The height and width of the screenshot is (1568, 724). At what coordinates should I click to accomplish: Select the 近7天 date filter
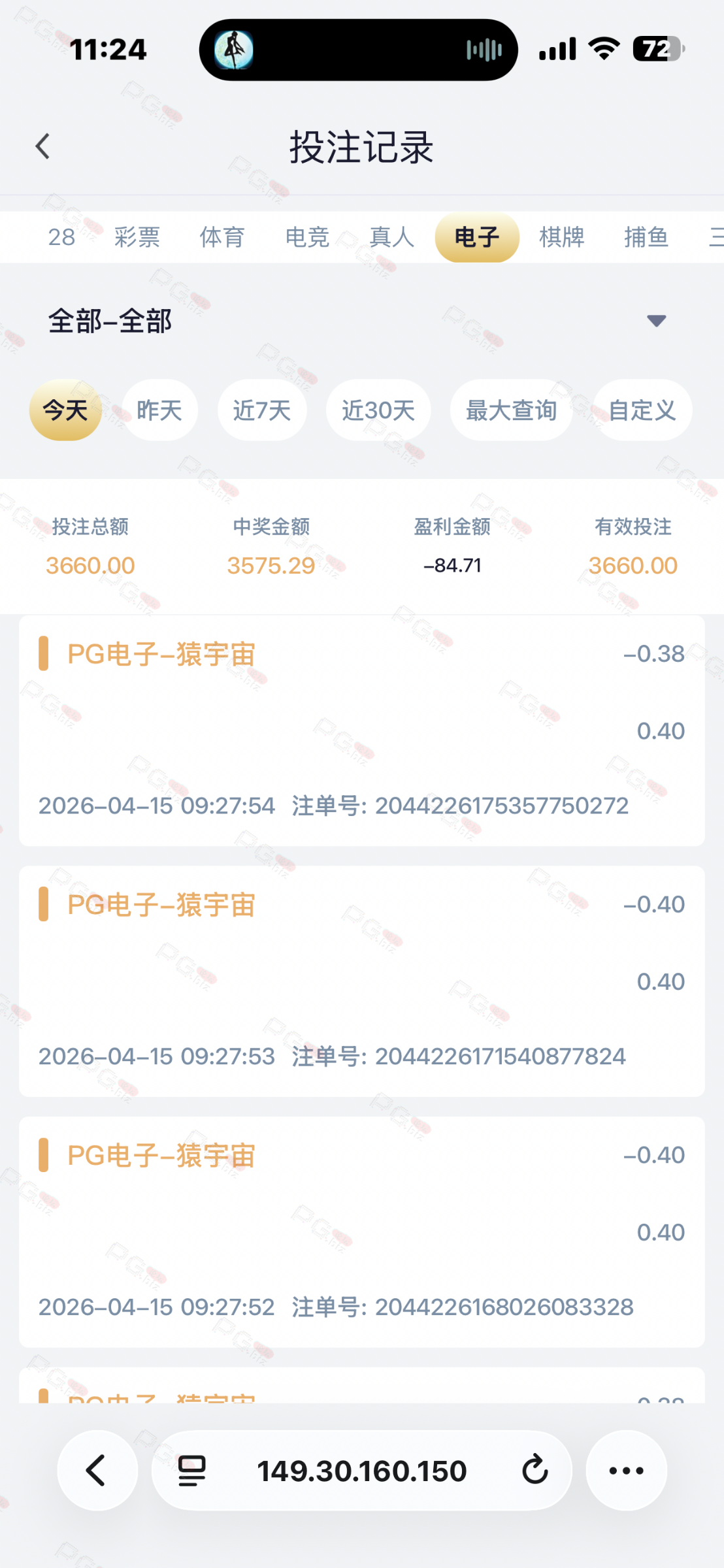(x=262, y=410)
